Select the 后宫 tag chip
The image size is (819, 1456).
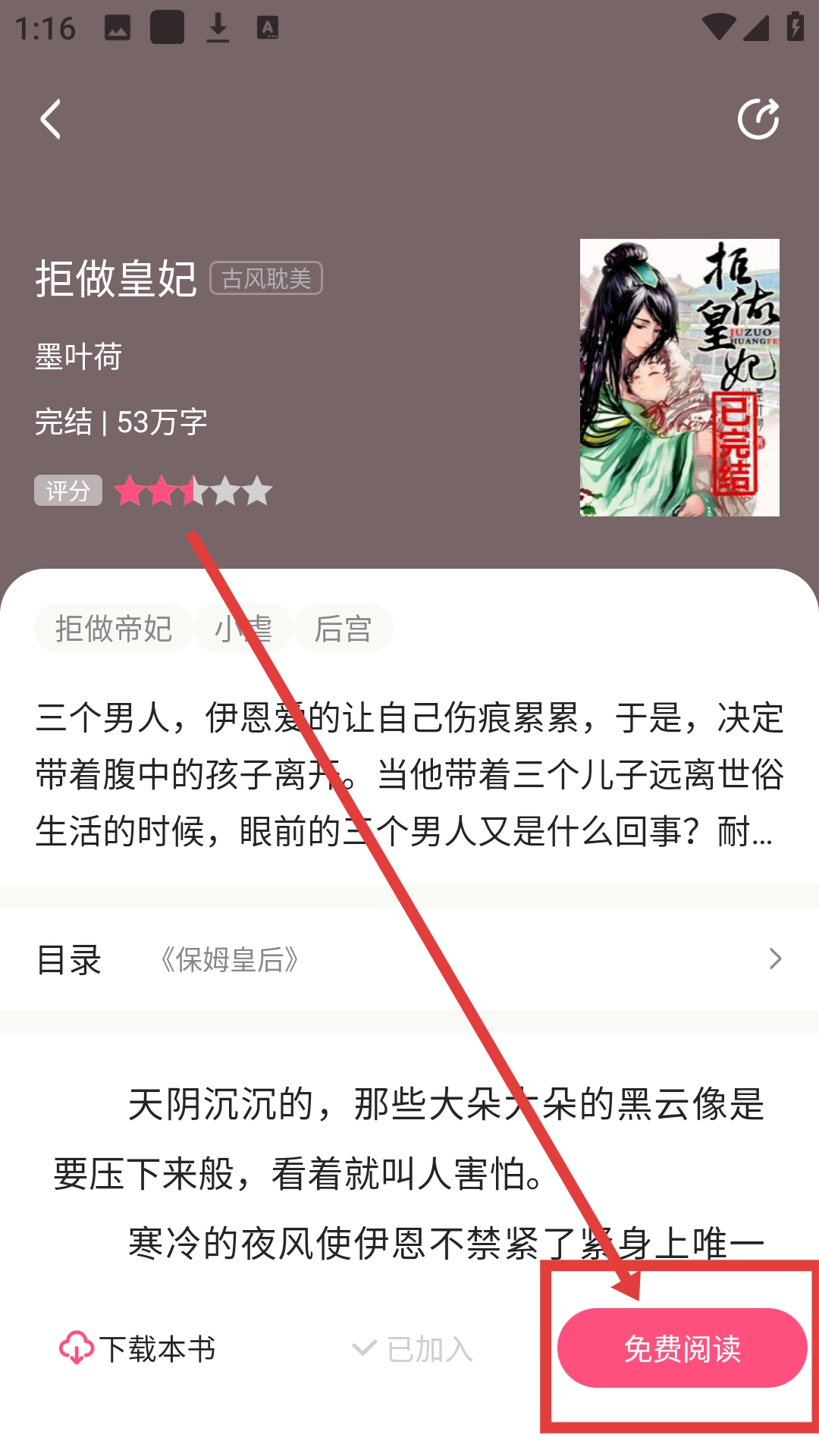click(343, 628)
